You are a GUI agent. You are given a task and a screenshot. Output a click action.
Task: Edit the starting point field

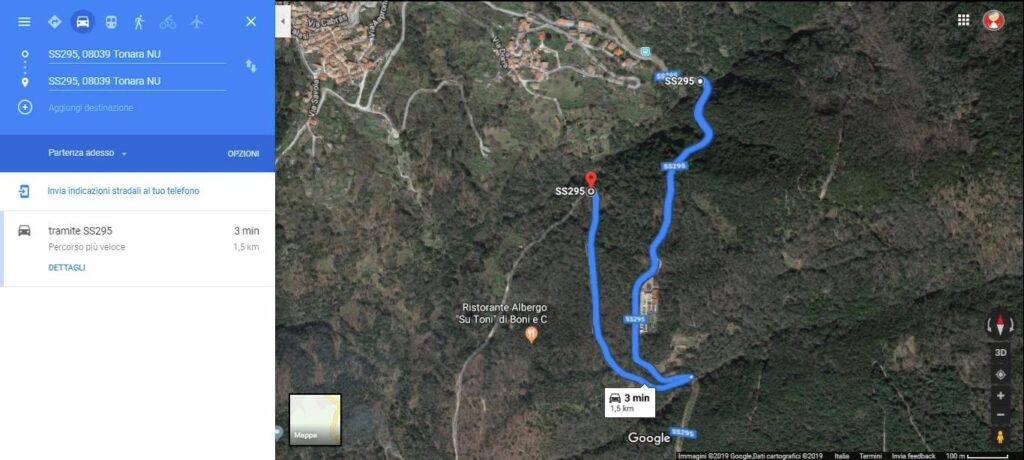(135, 54)
